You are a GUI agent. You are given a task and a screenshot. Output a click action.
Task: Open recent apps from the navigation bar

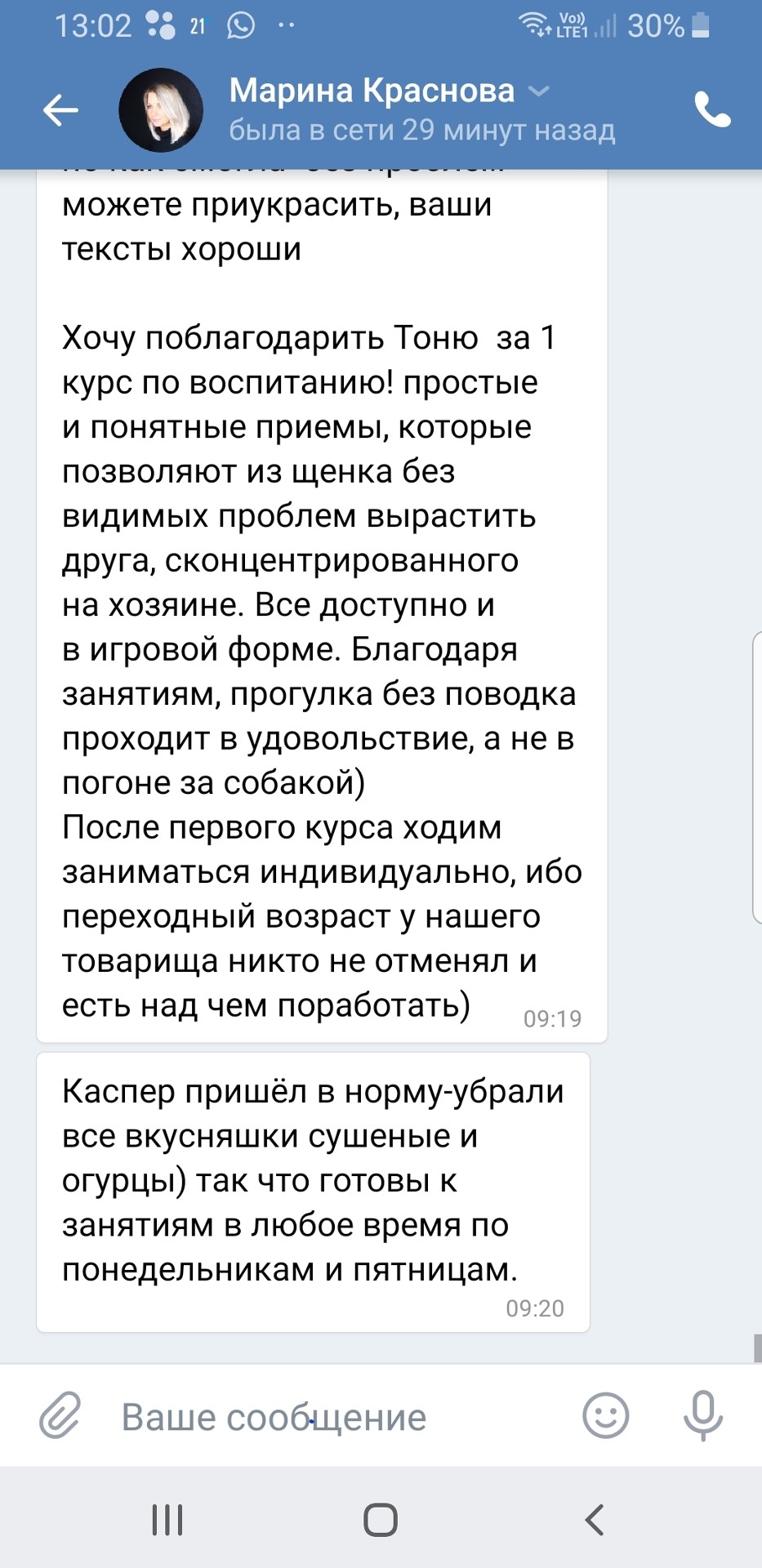tap(167, 1520)
